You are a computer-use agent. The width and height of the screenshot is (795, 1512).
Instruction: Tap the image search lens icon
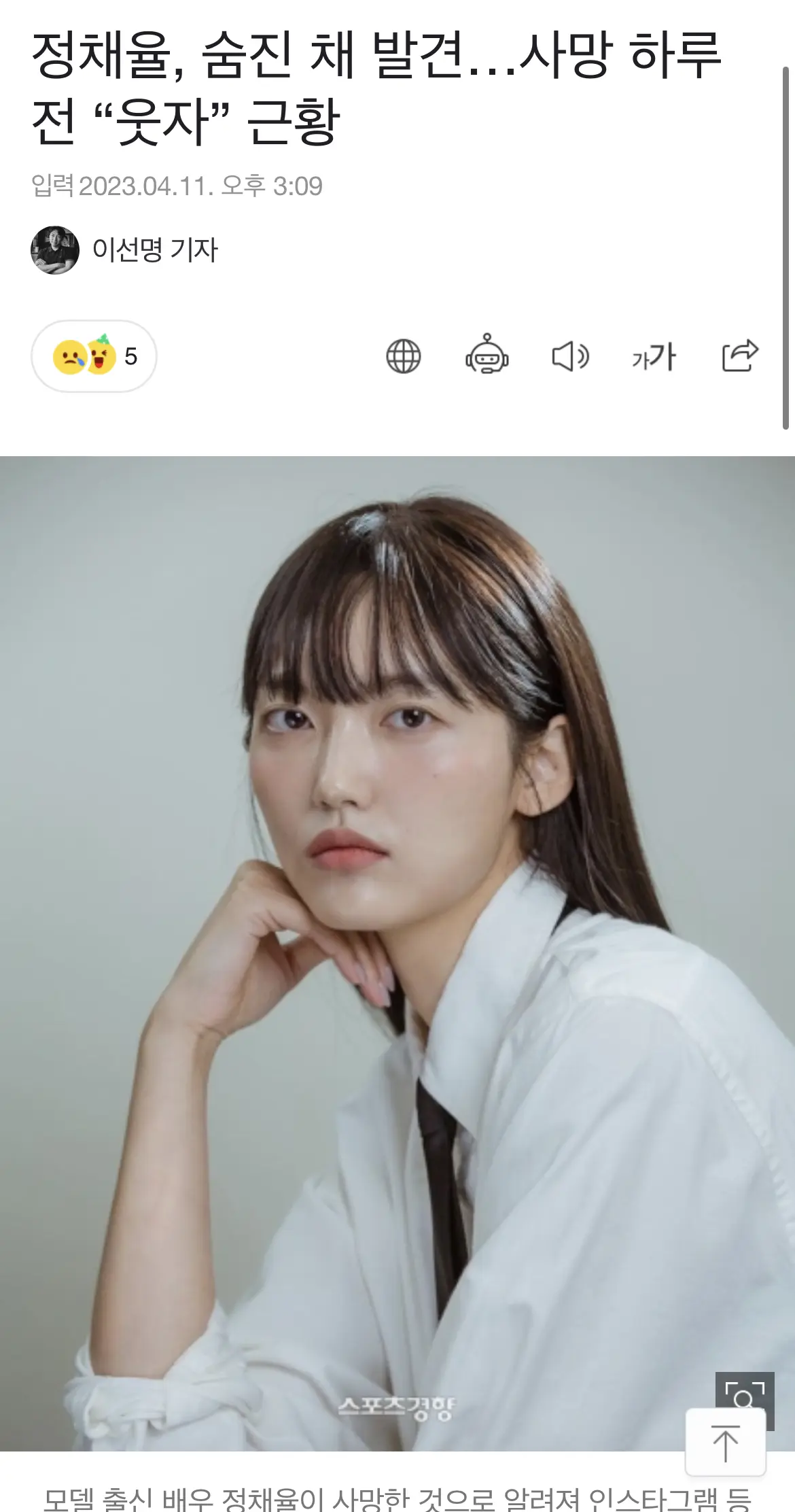click(x=745, y=1391)
